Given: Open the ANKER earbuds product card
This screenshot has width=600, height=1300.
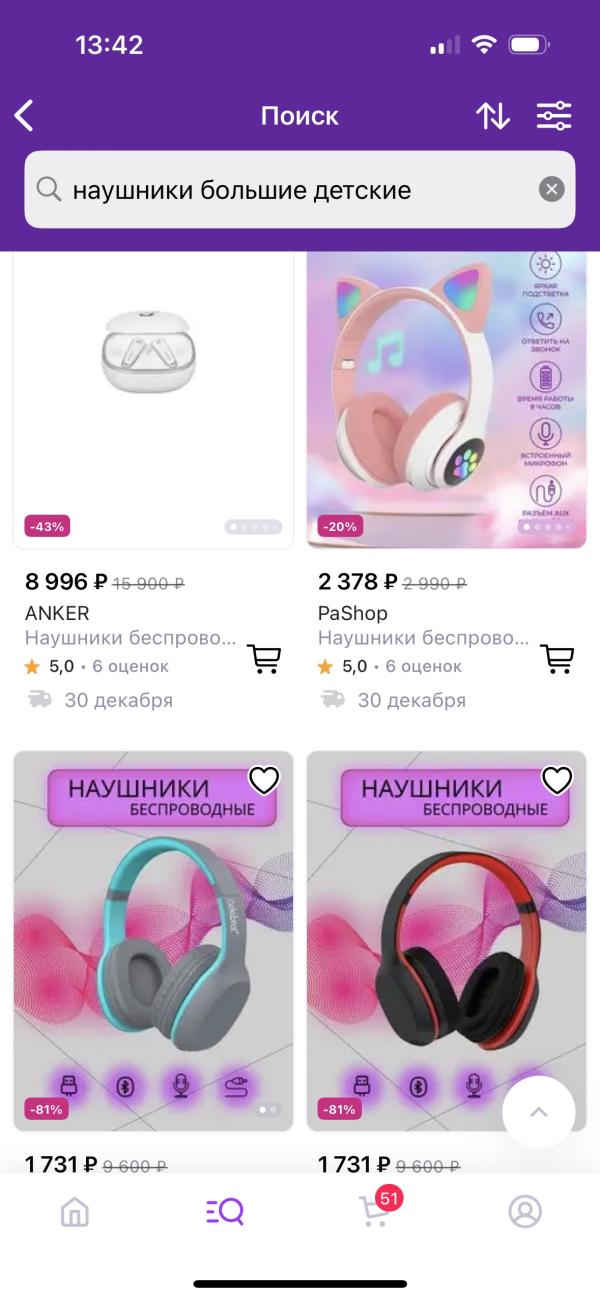Looking at the screenshot, I should click(x=153, y=400).
